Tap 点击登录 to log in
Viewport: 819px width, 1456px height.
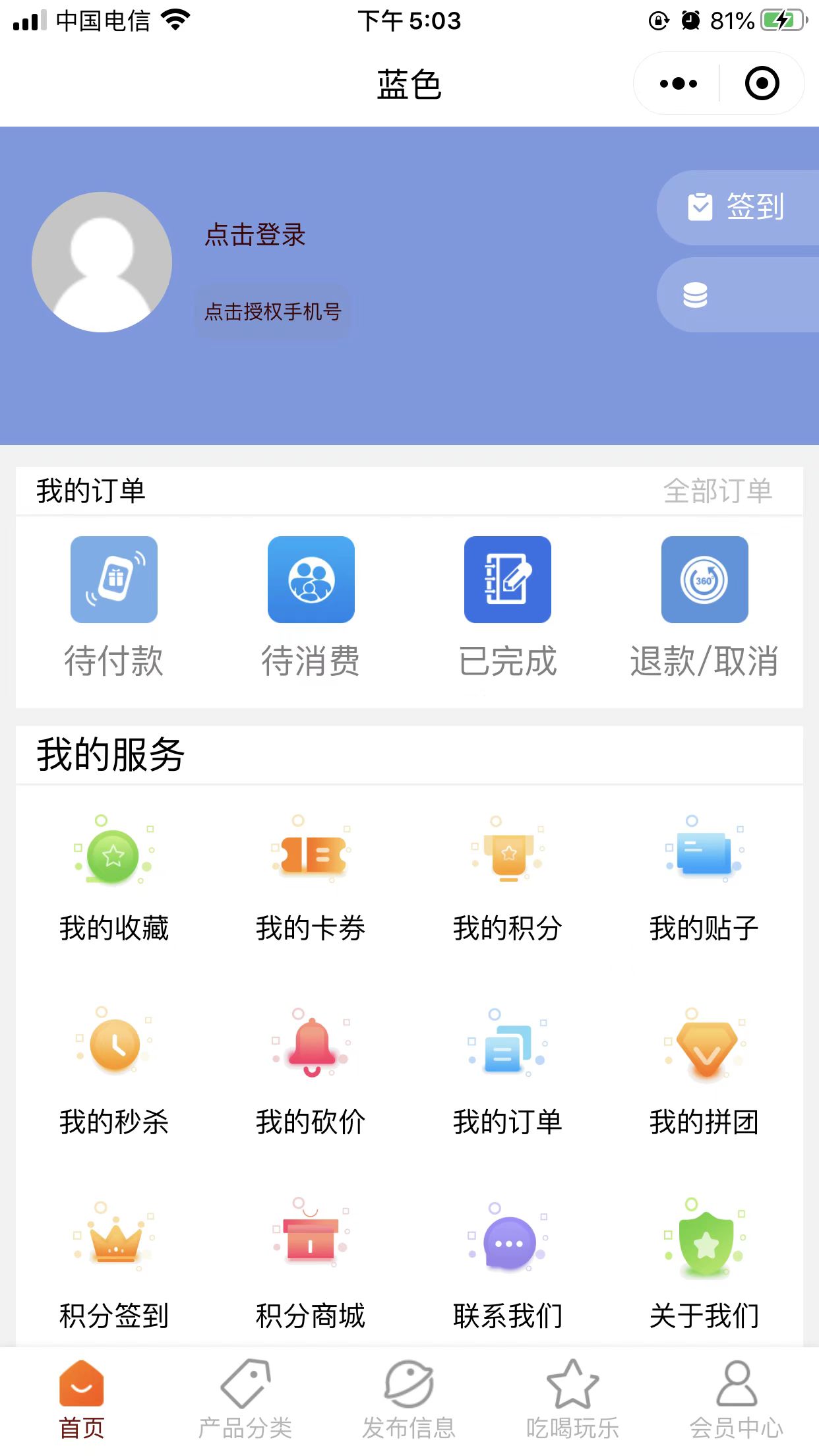255,235
